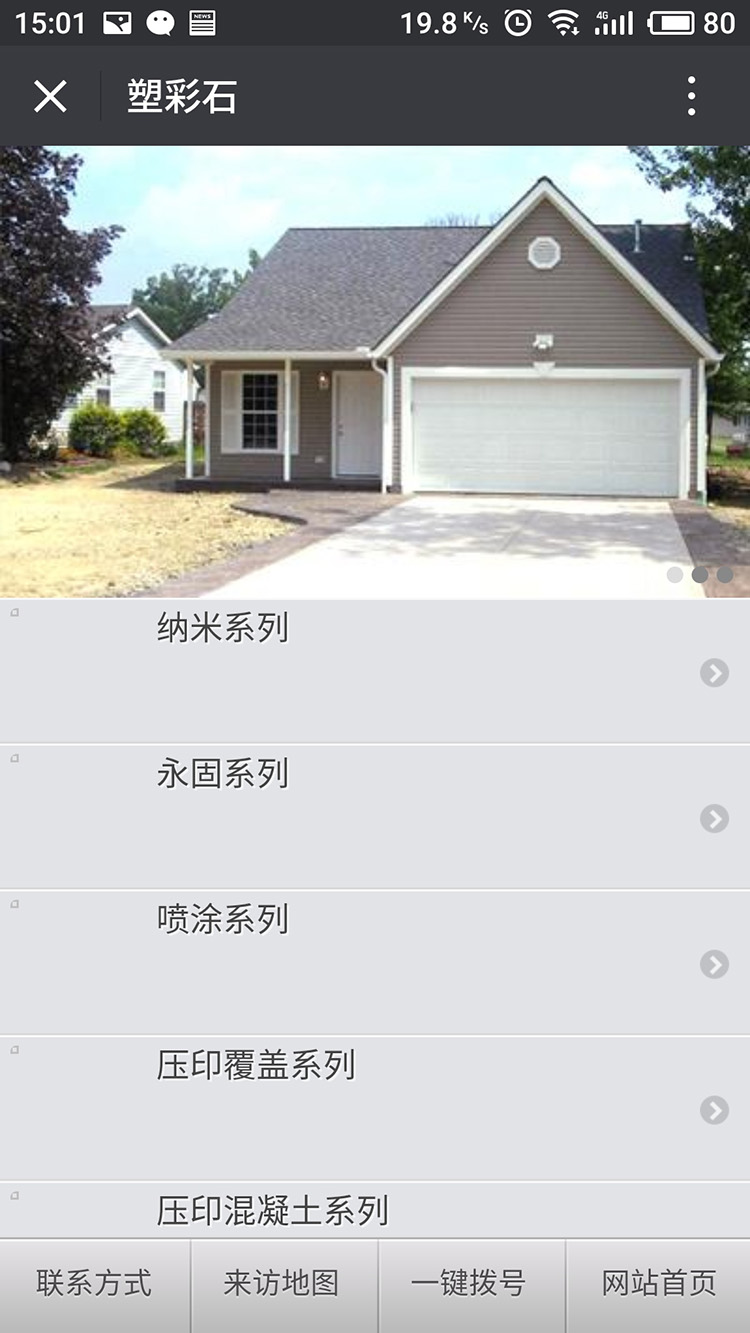
Task: Tap the first carousel page indicator dot
Action: [x=675, y=575]
